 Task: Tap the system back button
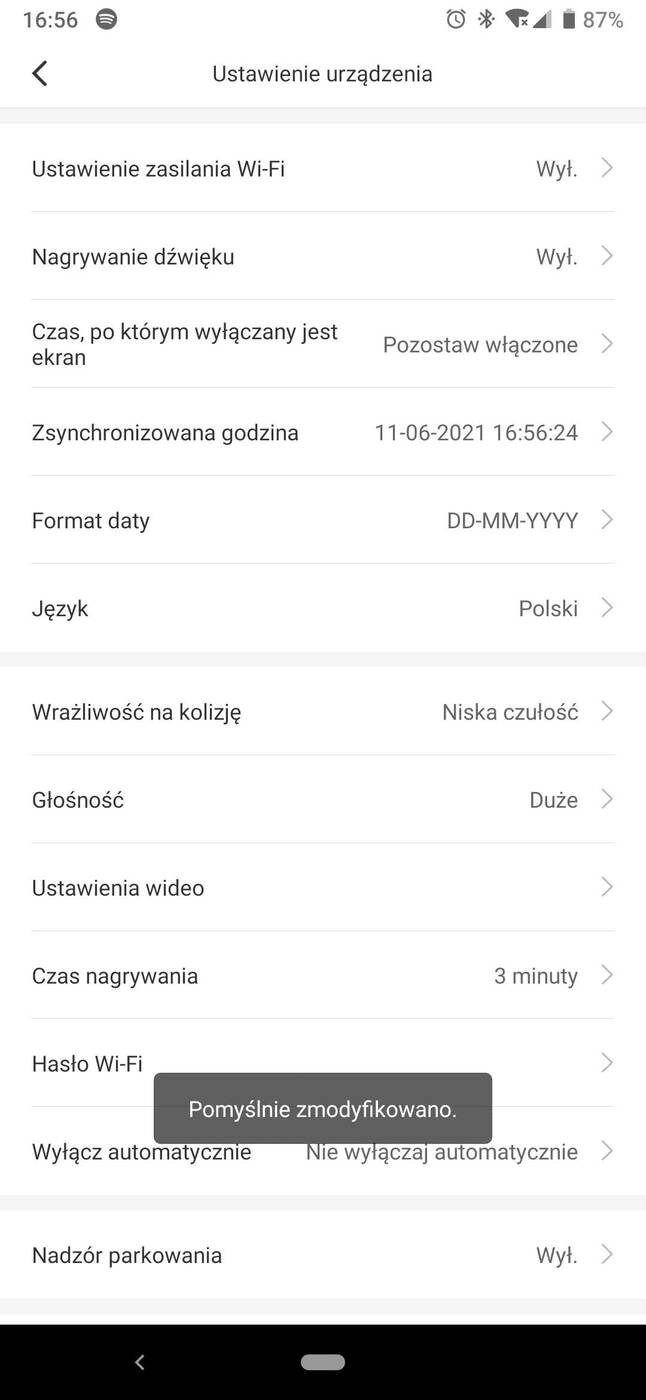tap(140, 1362)
